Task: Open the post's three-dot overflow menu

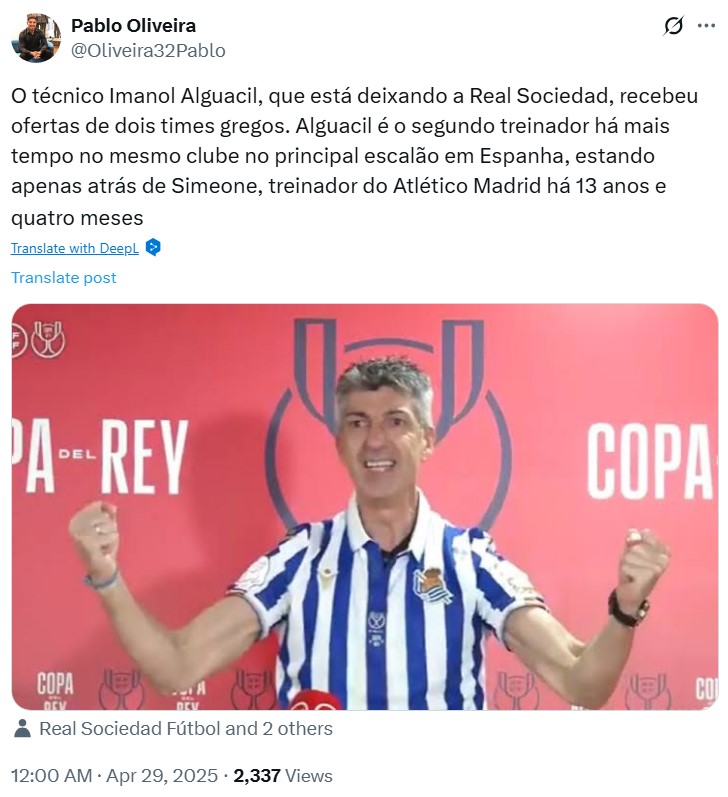Action: pyautogui.click(x=706, y=26)
